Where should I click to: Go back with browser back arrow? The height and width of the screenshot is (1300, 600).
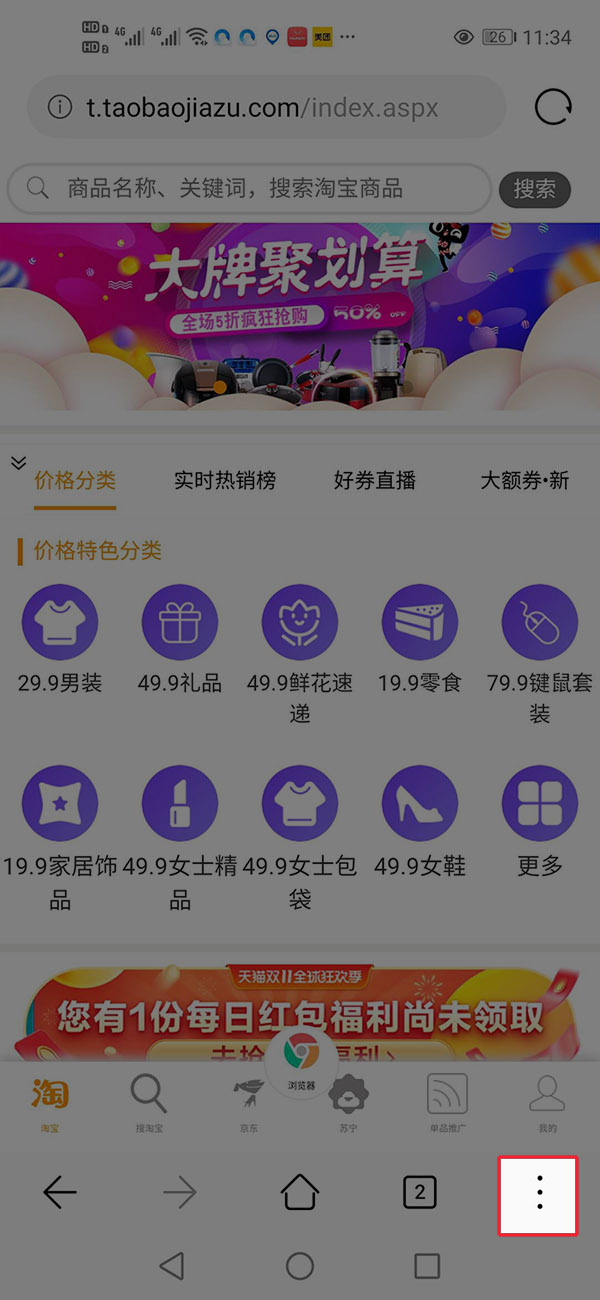click(60, 1192)
